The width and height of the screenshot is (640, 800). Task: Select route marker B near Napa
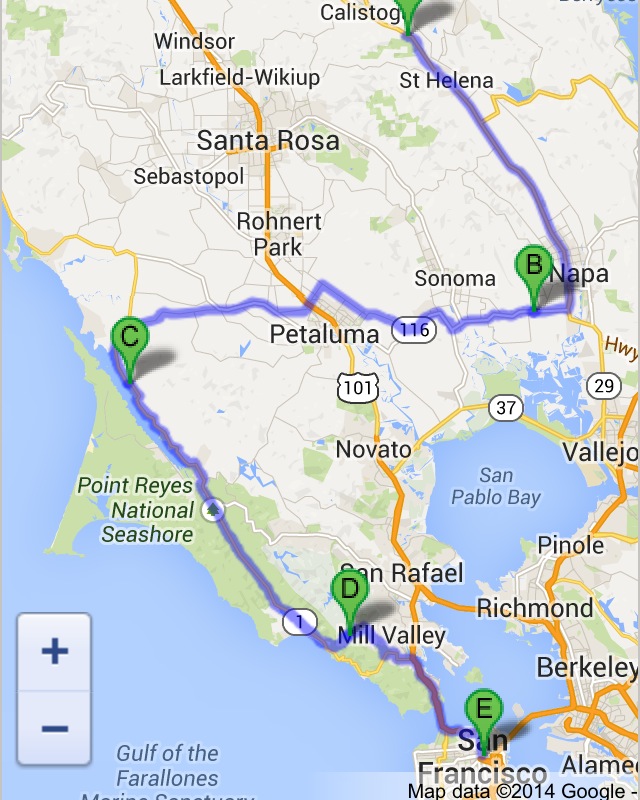(533, 269)
